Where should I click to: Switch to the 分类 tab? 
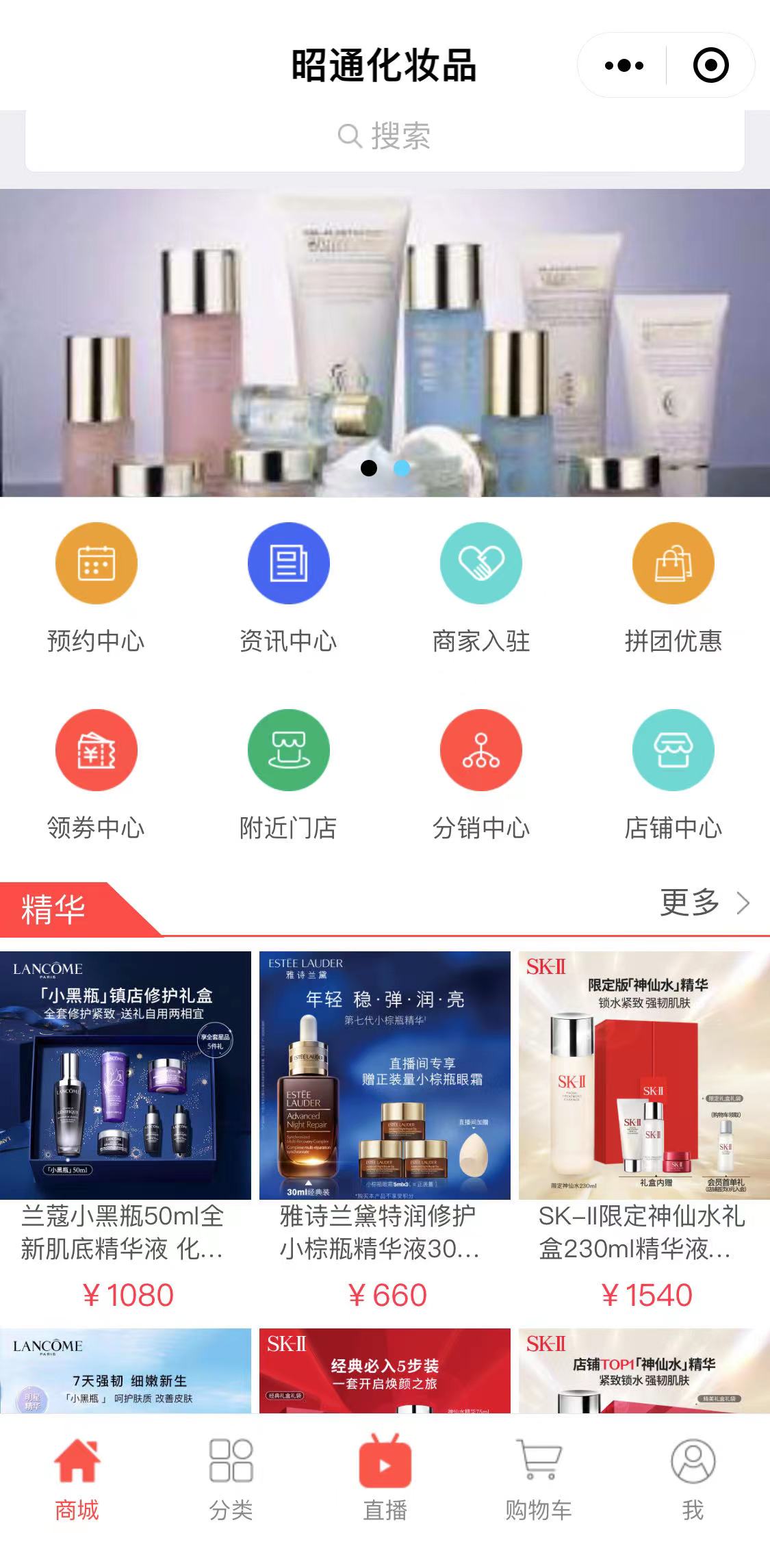231,1479
